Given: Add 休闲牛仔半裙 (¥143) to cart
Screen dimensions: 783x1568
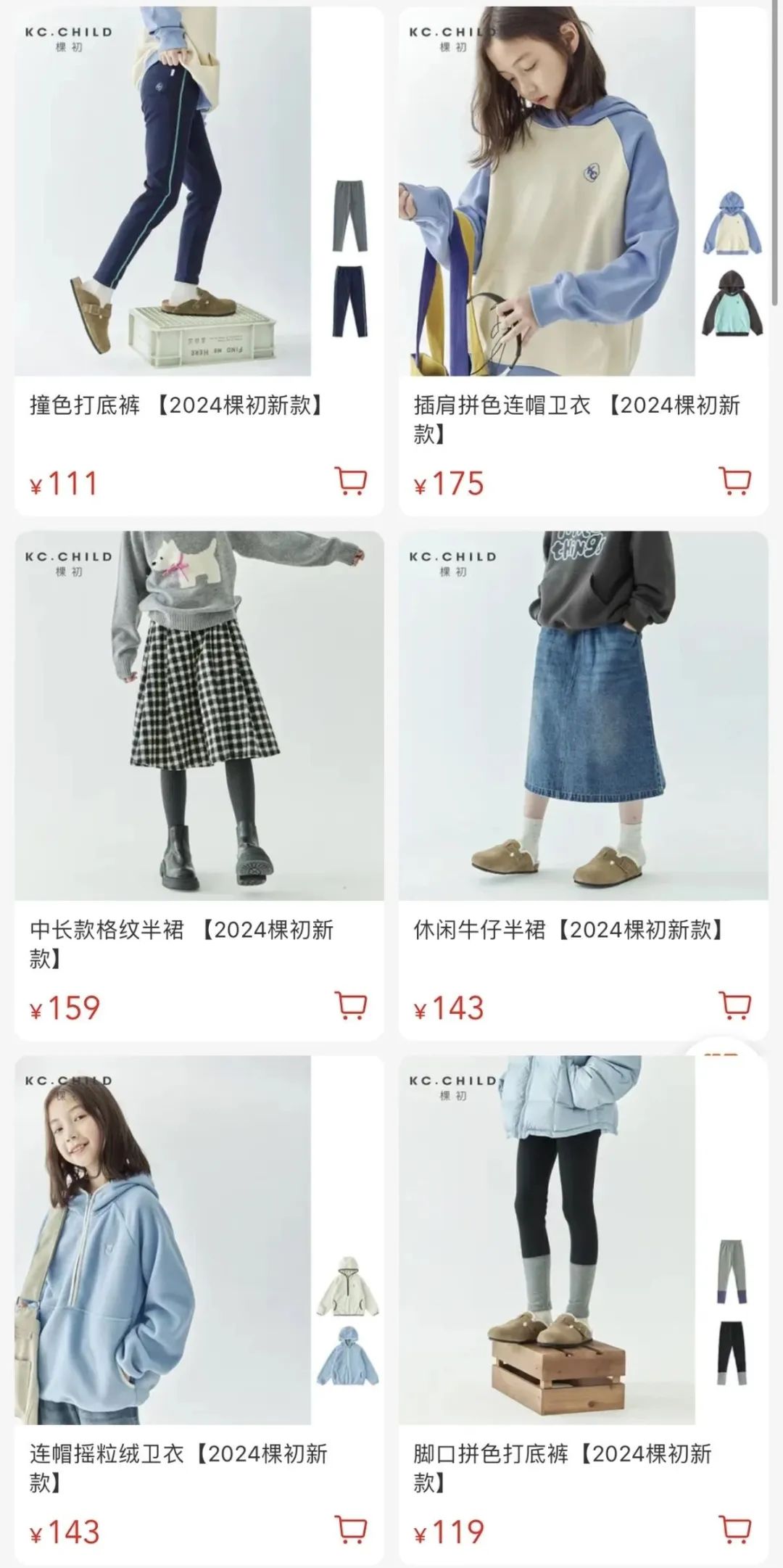Looking at the screenshot, I should pos(735,1005).
